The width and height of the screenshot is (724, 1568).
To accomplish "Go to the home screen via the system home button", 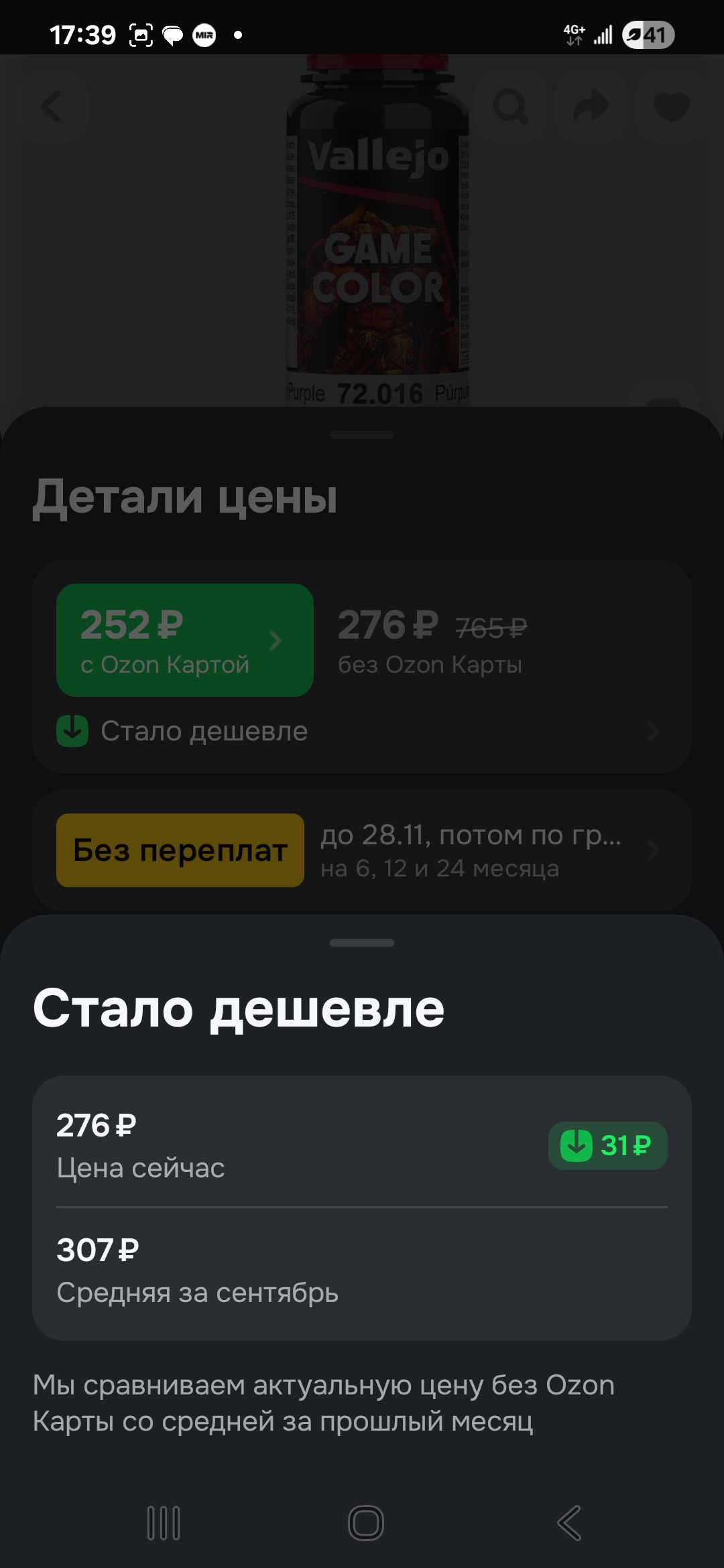I will tap(365, 1522).
